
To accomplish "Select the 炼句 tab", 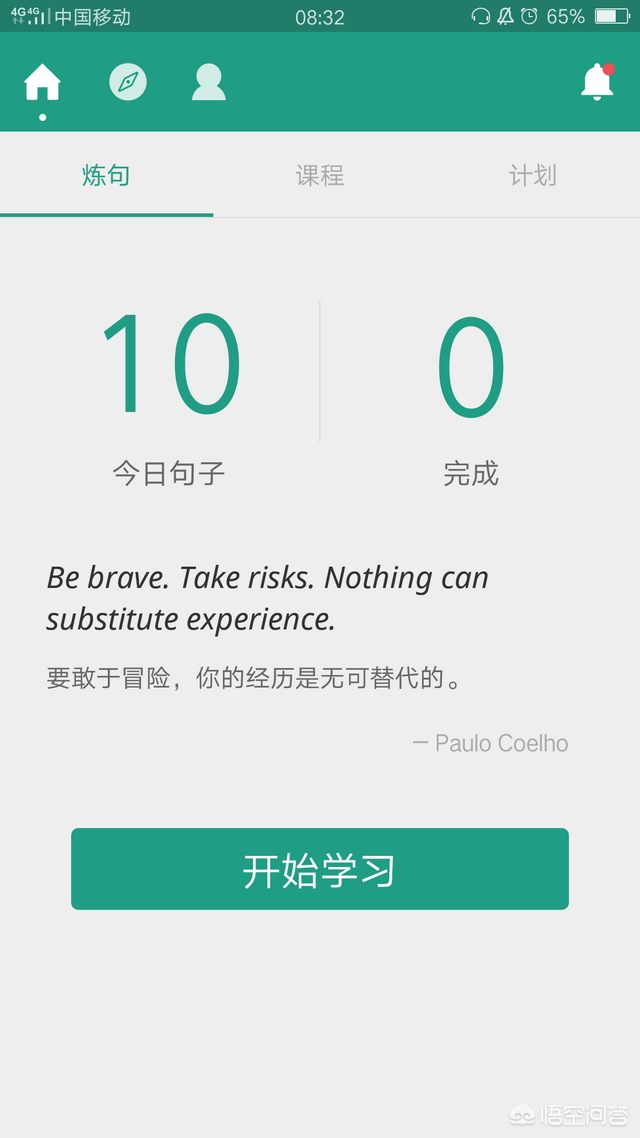I will pos(106,176).
